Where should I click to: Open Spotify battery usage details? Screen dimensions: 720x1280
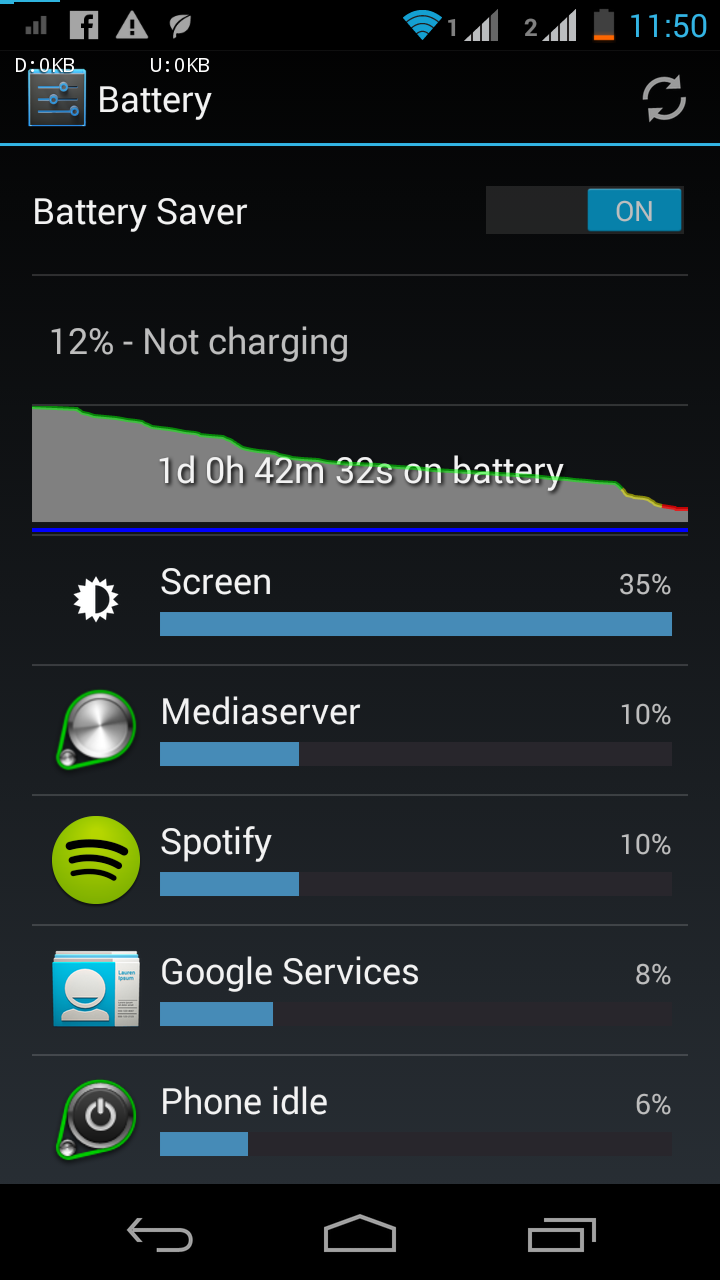pyautogui.click(x=360, y=860)
